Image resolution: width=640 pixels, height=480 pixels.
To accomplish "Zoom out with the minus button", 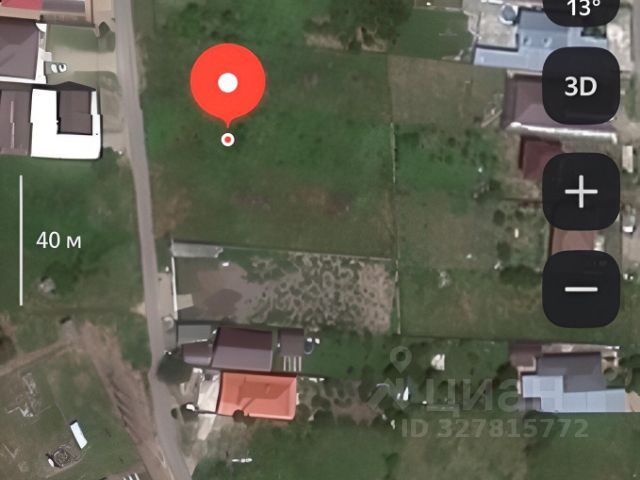I will pos(580,290).
